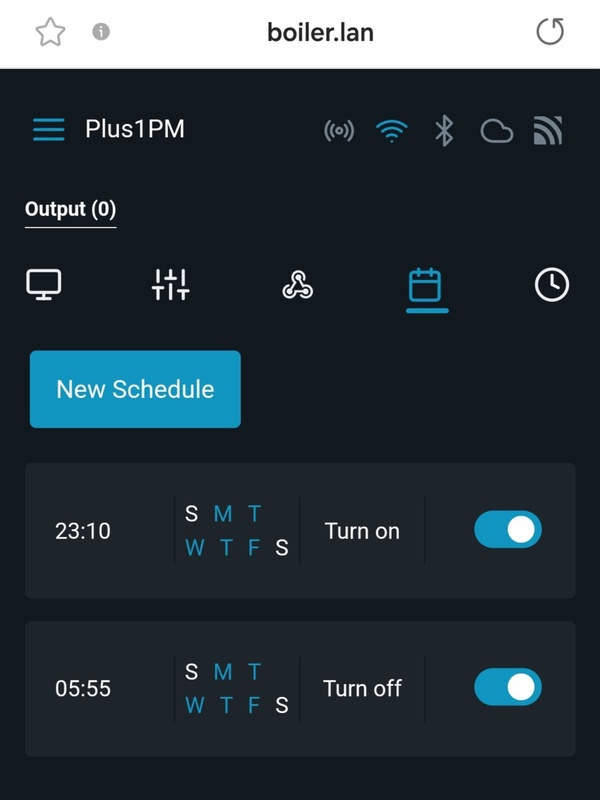Open the sliders settings tab
Viewport: 600px width, 800px height.
point(170,285)
